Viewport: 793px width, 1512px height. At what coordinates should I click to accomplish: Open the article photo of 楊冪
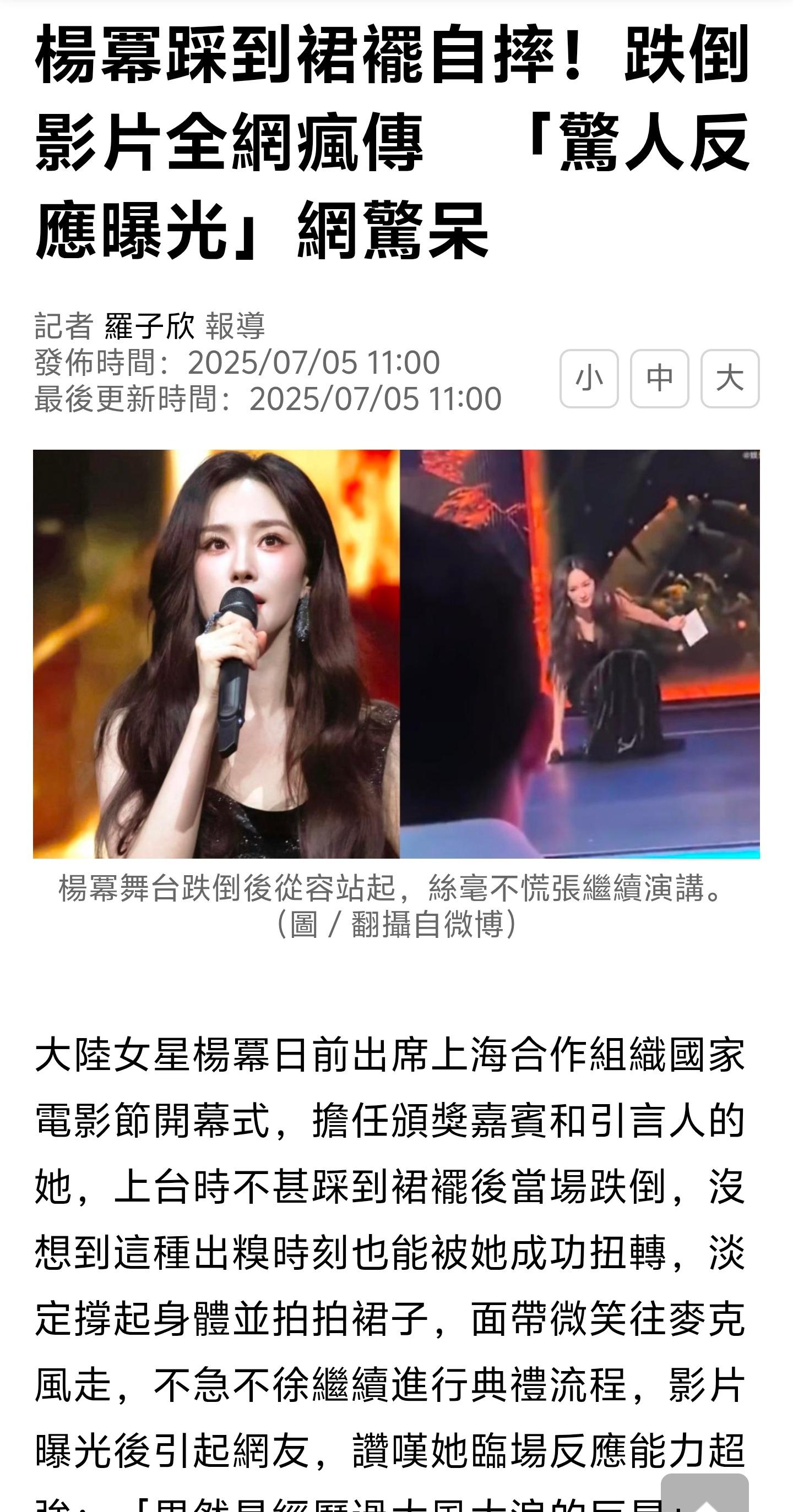(x=396, y=654)
